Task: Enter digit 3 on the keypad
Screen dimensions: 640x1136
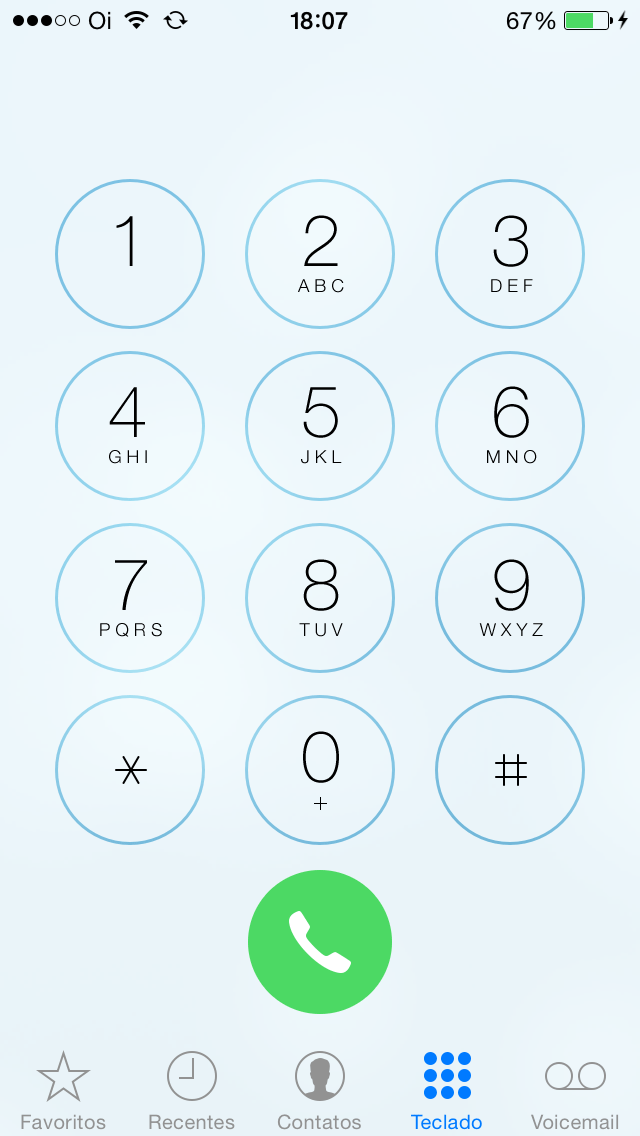Action: [x=510, y=254]
